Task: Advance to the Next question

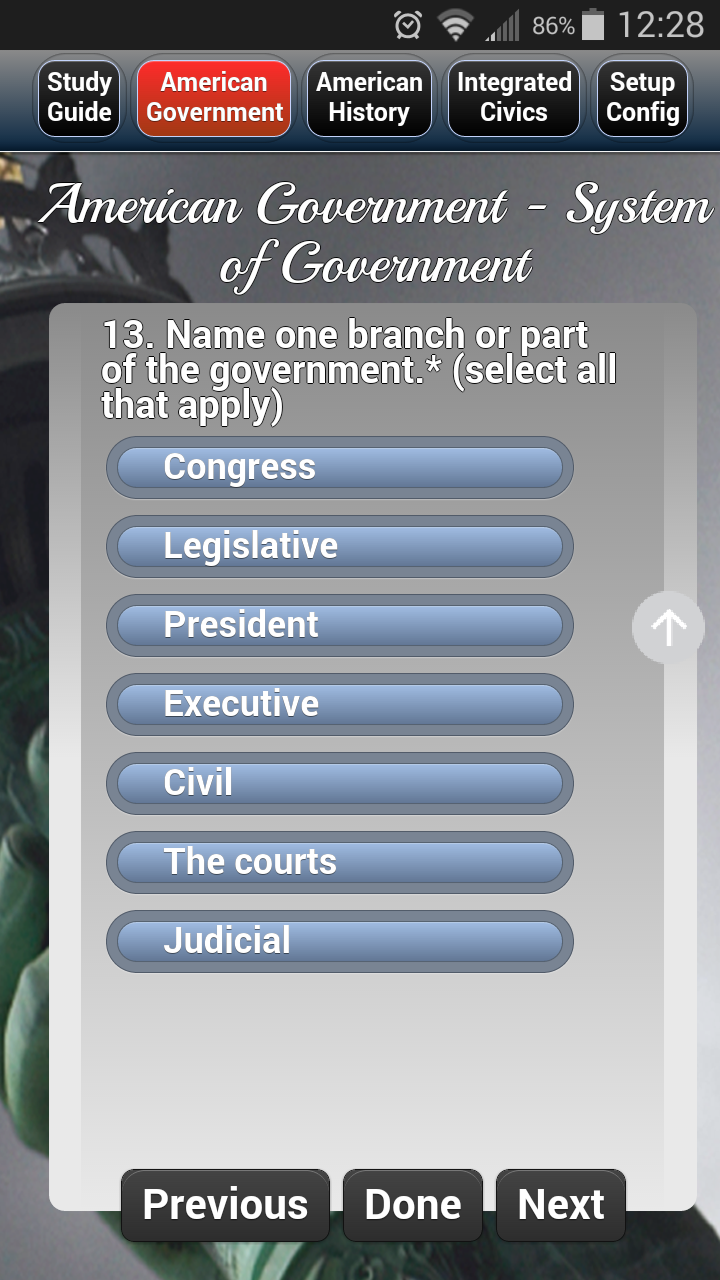Action: coord(561,1205)
